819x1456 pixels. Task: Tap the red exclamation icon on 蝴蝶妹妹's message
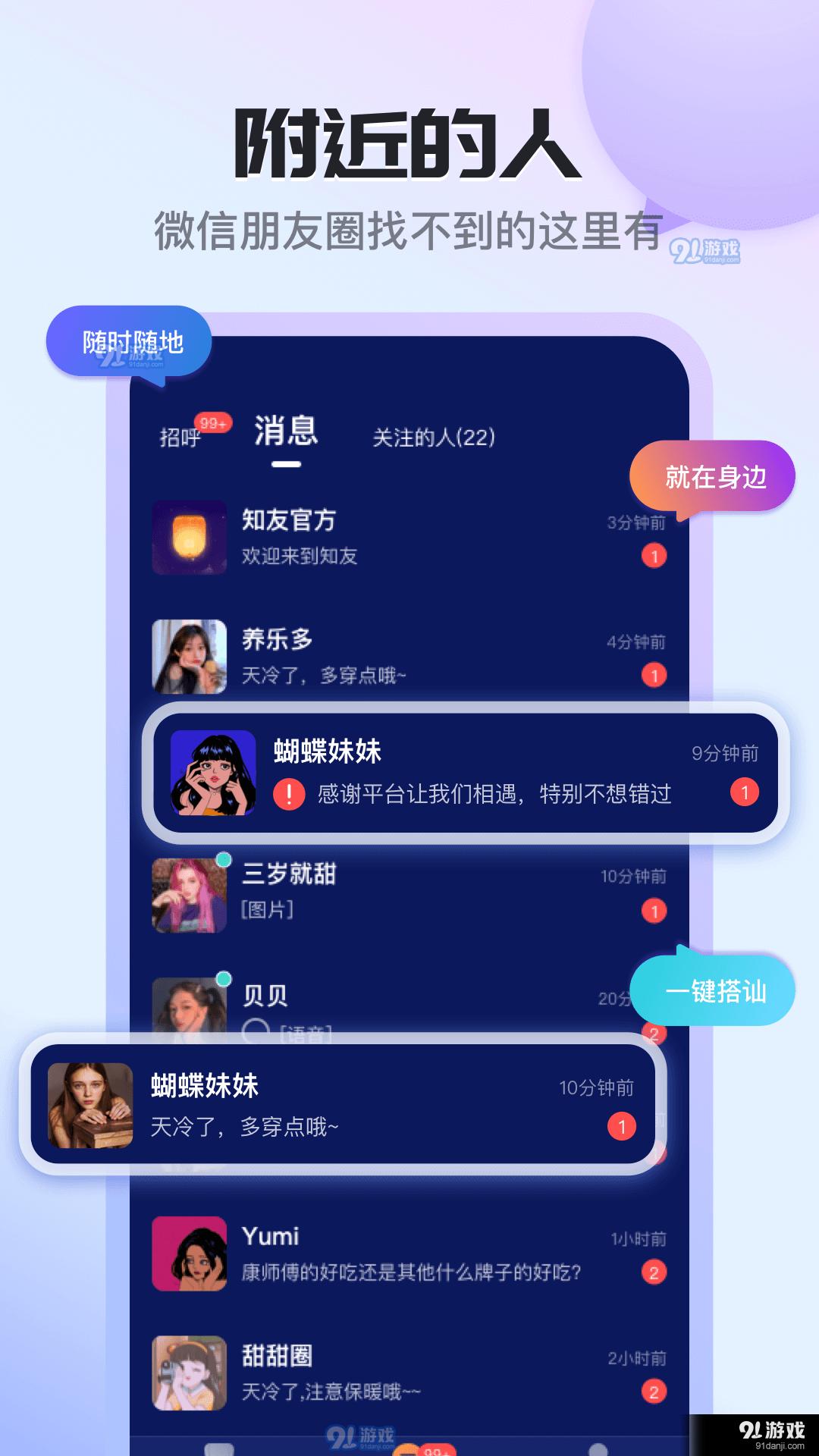[x=287, y=794]
